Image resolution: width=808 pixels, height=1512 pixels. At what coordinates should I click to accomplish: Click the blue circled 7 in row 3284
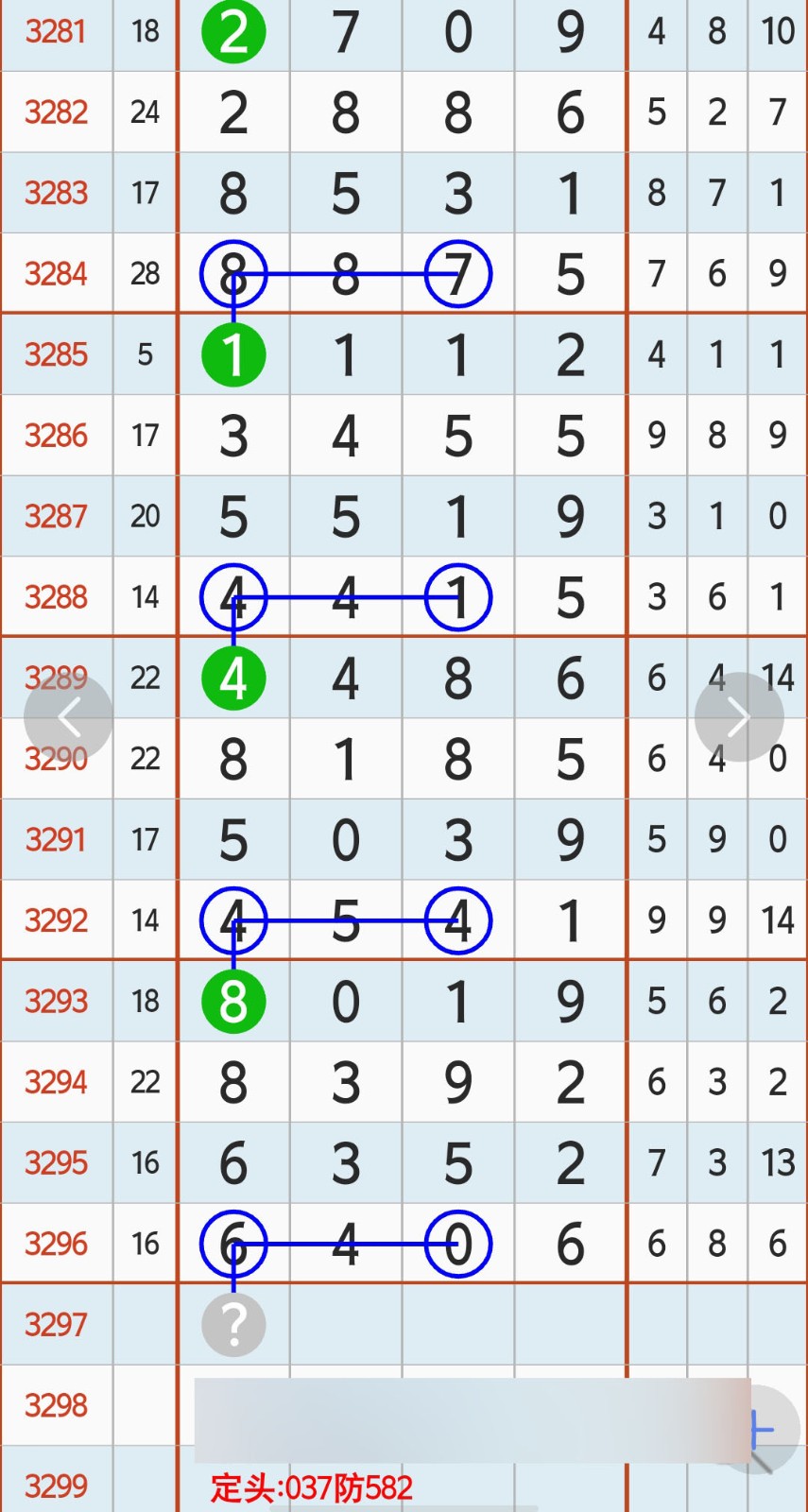pyautogui.click(x=458, y=273)
